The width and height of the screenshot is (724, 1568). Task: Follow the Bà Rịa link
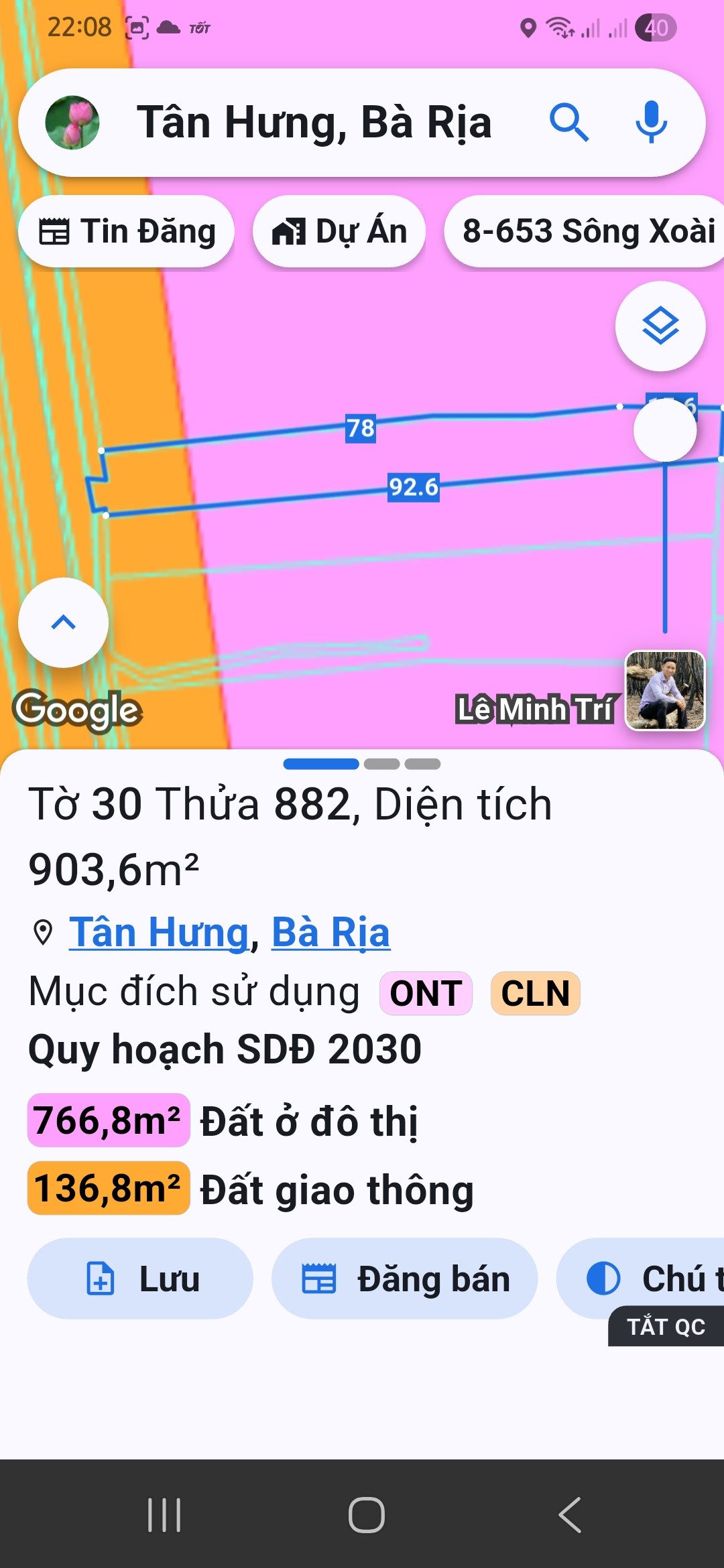(330, 932)
